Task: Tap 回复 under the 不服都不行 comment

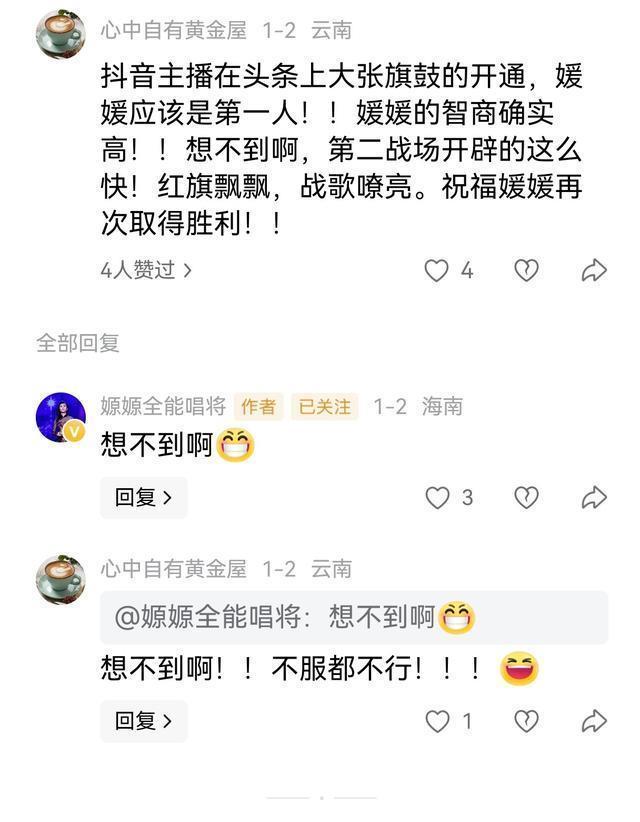Action: pyautogui.click(x=143, y=720)
